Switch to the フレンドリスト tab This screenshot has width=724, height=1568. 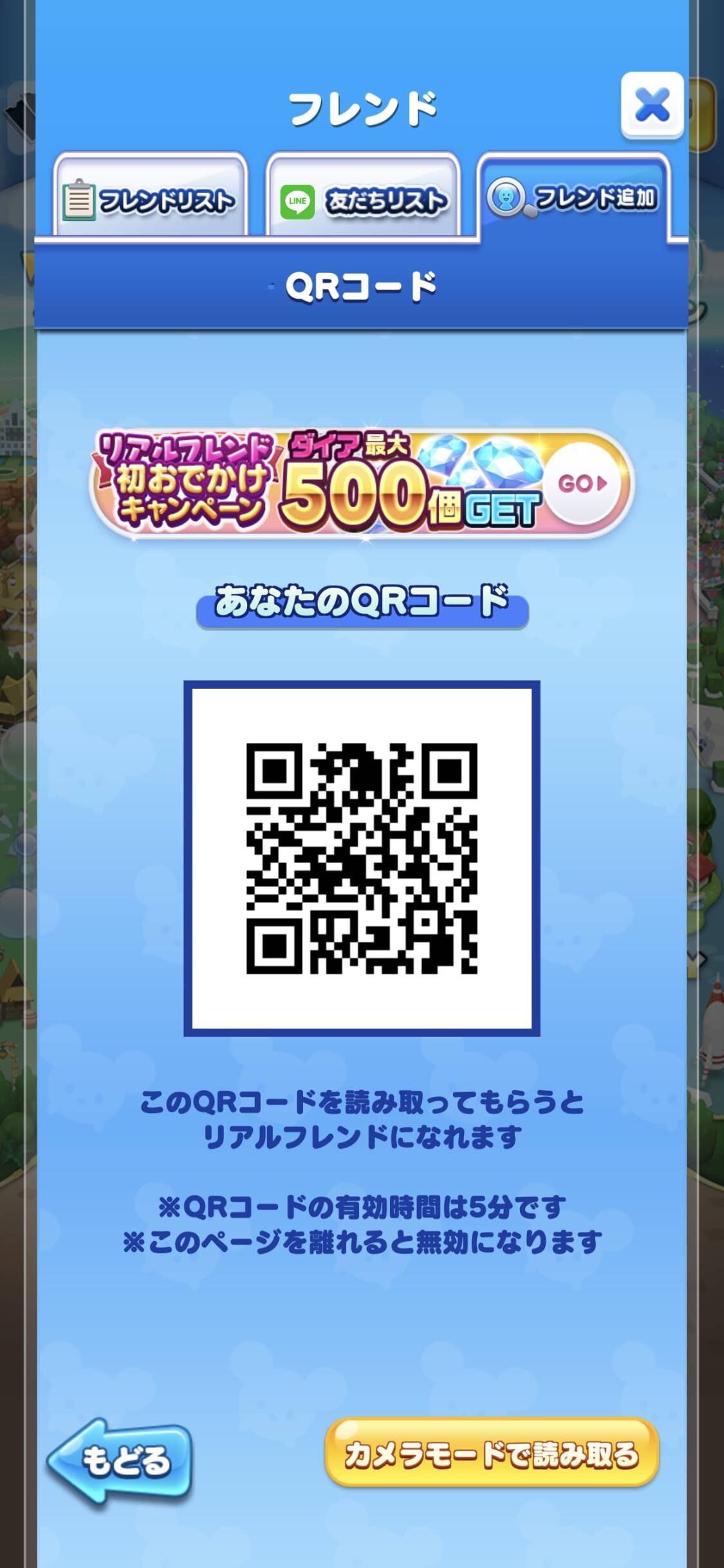[x=151, y=196]
